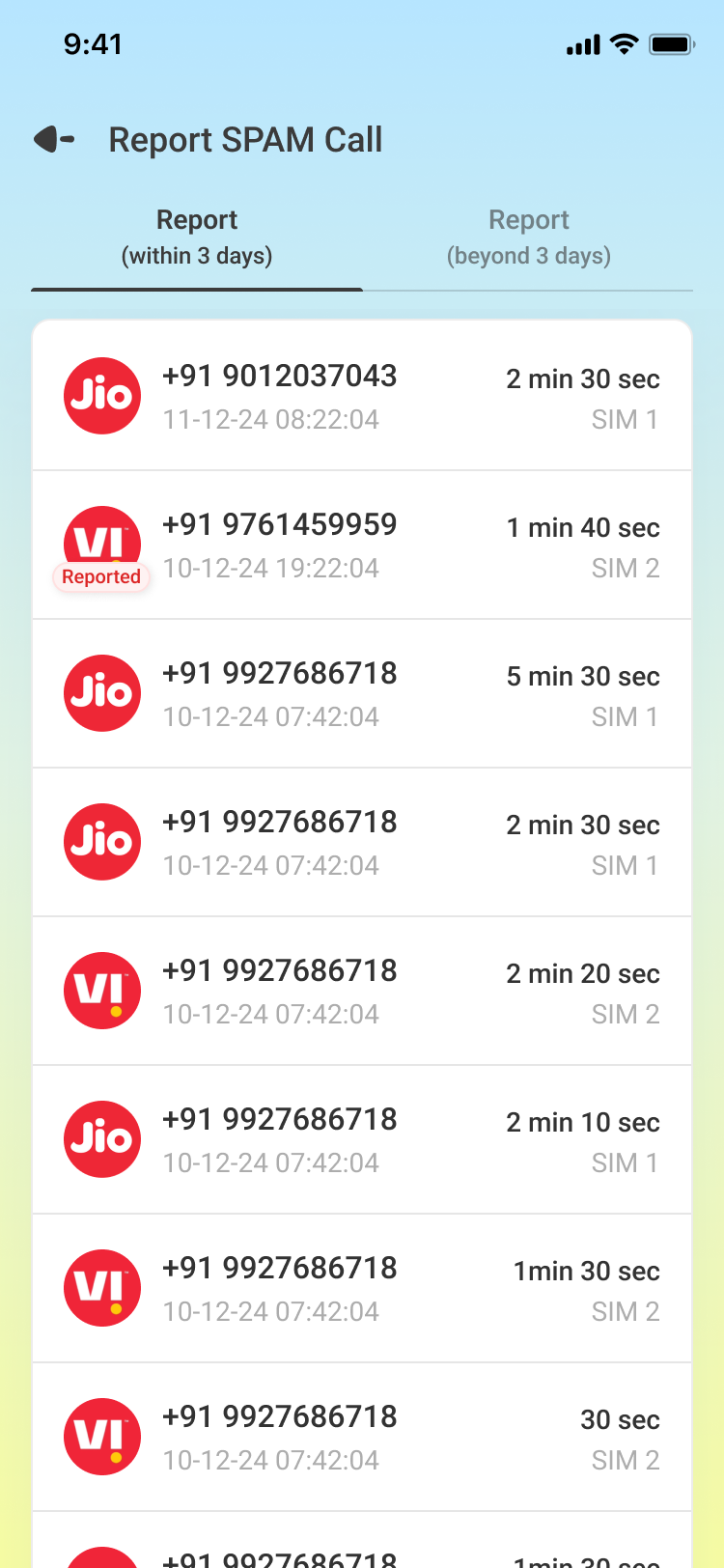
Task: Select the 2 min 30 sec duration text
Action: tap(582, 378)
